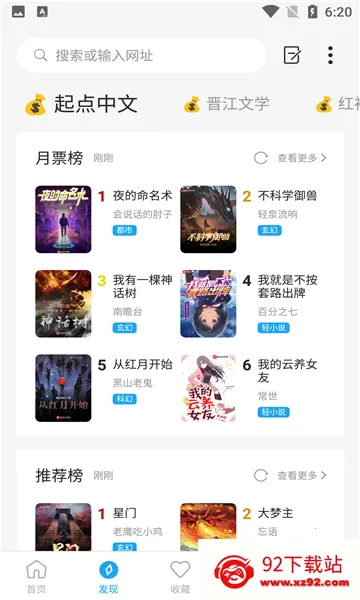
Task: Refresh the 推荐榜 list
Action: click(261, 475)
